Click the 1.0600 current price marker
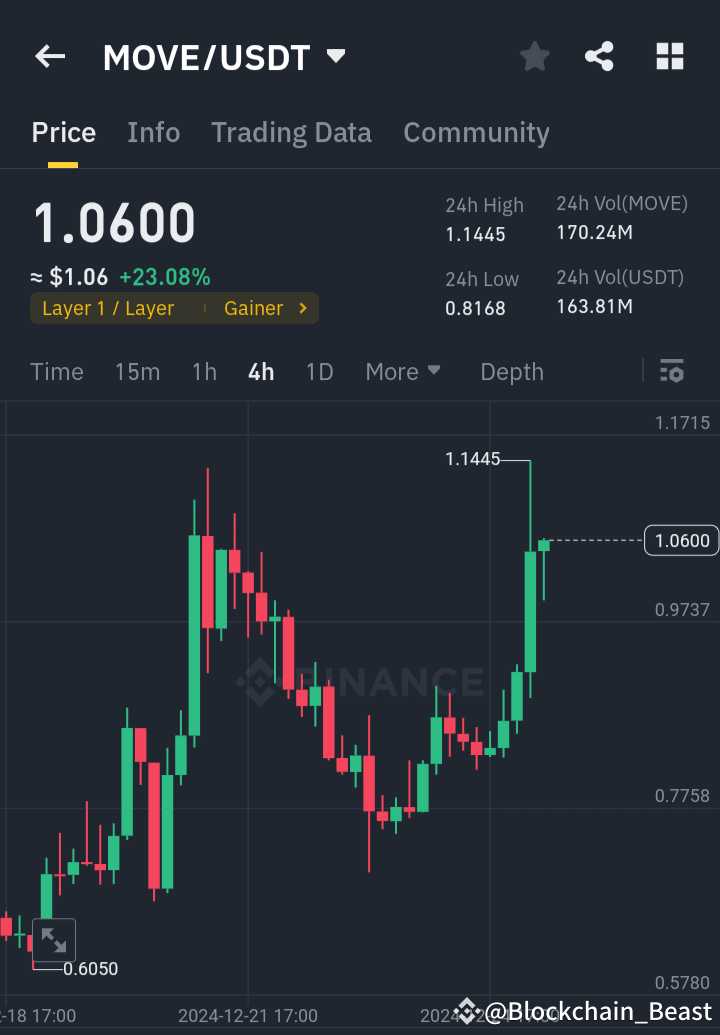This screenshot has width=720, height=1035. [681, 540]
